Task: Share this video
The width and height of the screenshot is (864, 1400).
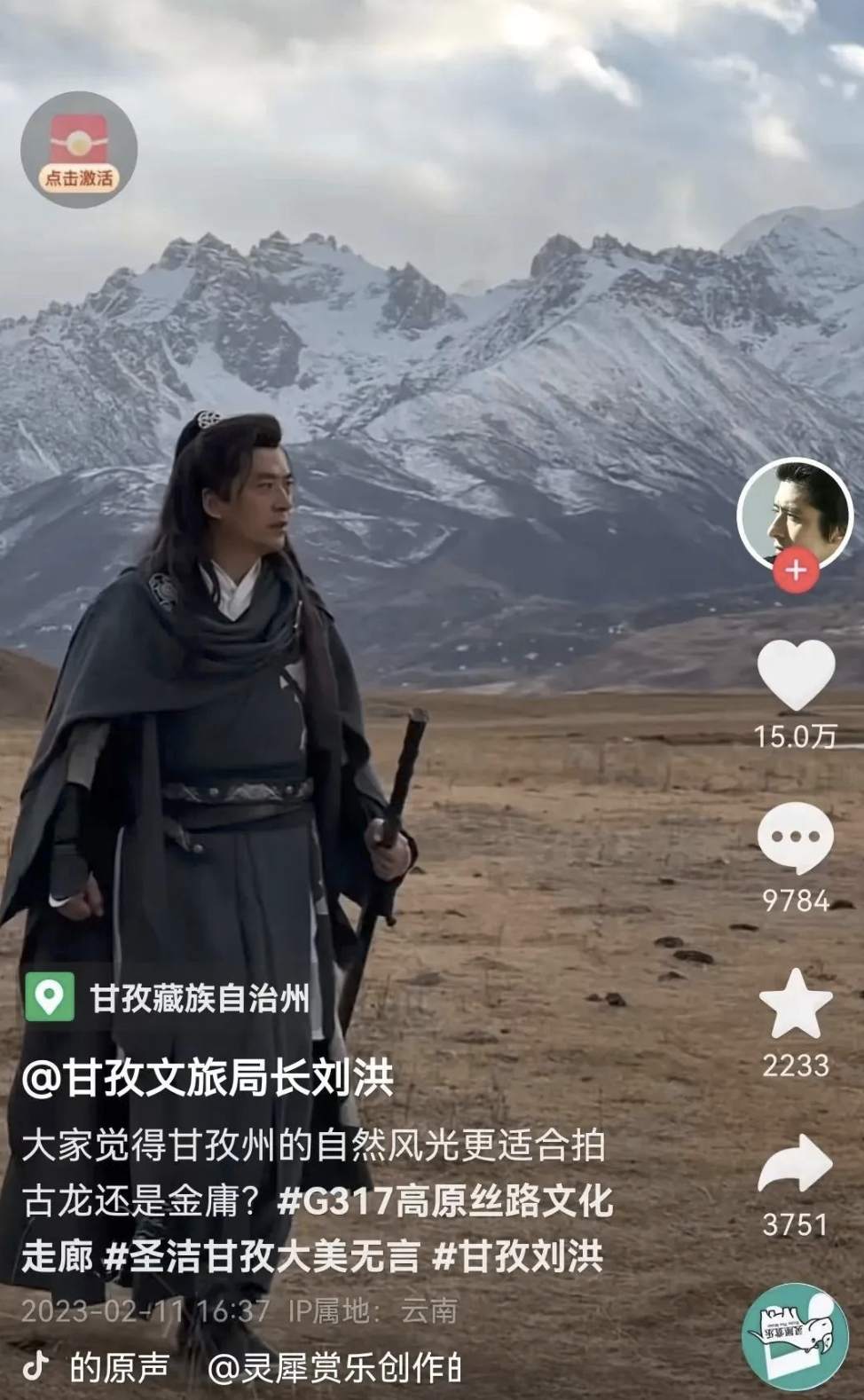Action: tap(796, 1165)
